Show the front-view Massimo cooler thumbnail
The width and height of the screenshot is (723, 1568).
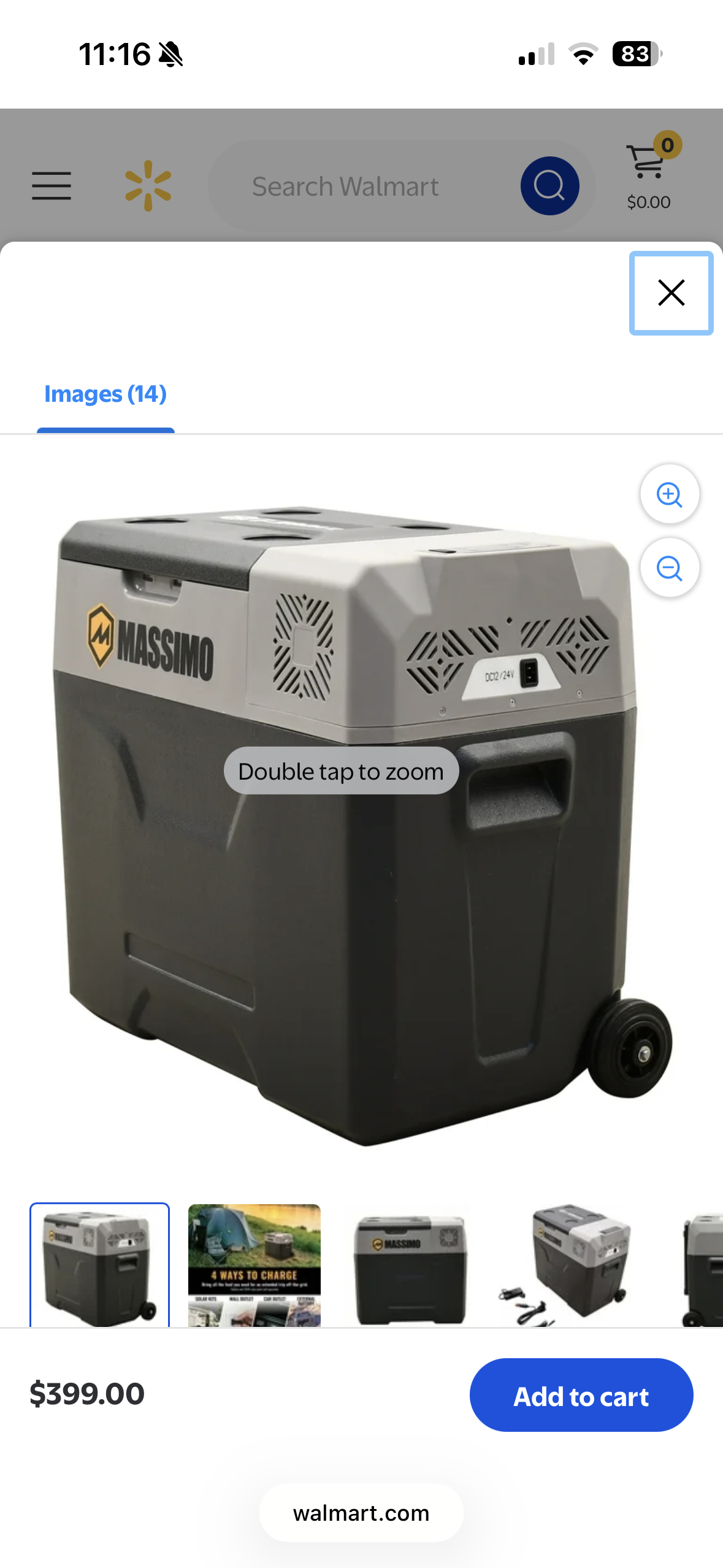pos(410,1265)
